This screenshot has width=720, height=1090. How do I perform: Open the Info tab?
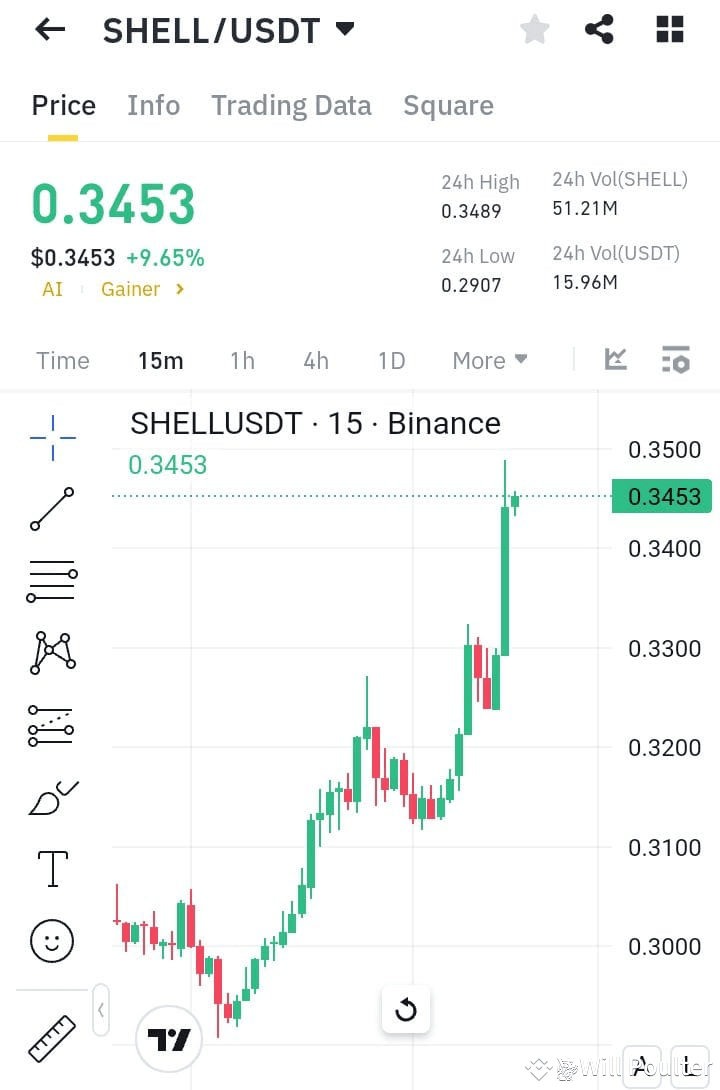pyautogui.click(x=153, y=105)
